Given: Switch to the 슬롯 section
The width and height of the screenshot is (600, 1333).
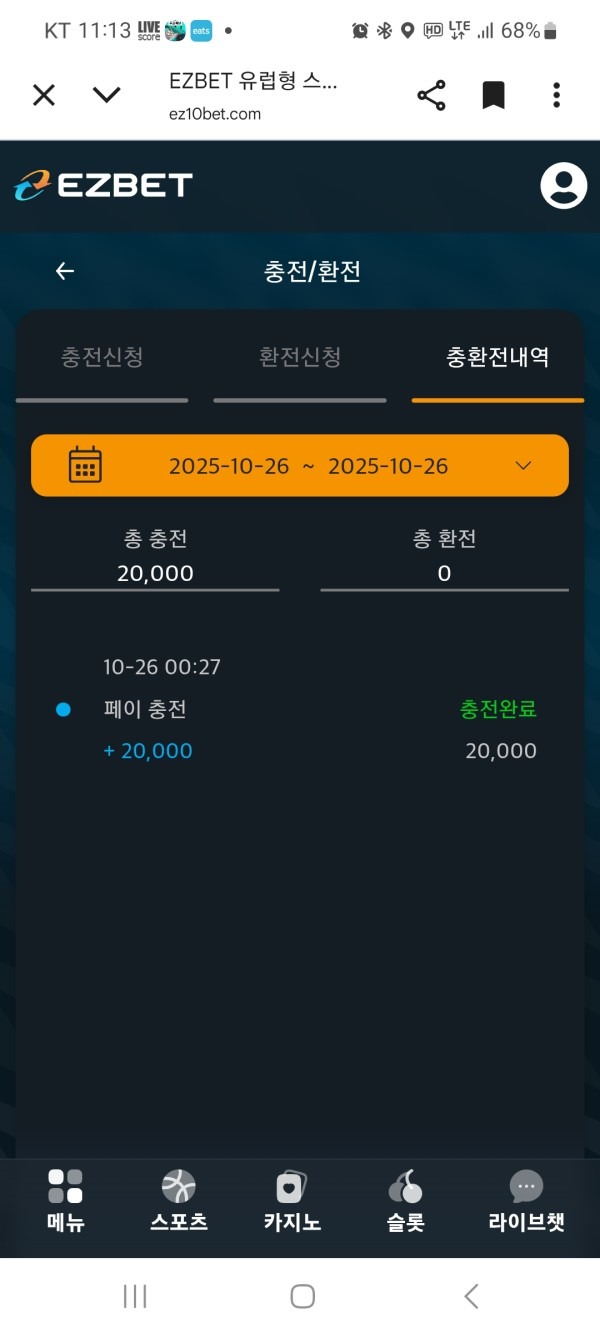Looking at the screenshot, I should click(x=405, y=1201).
